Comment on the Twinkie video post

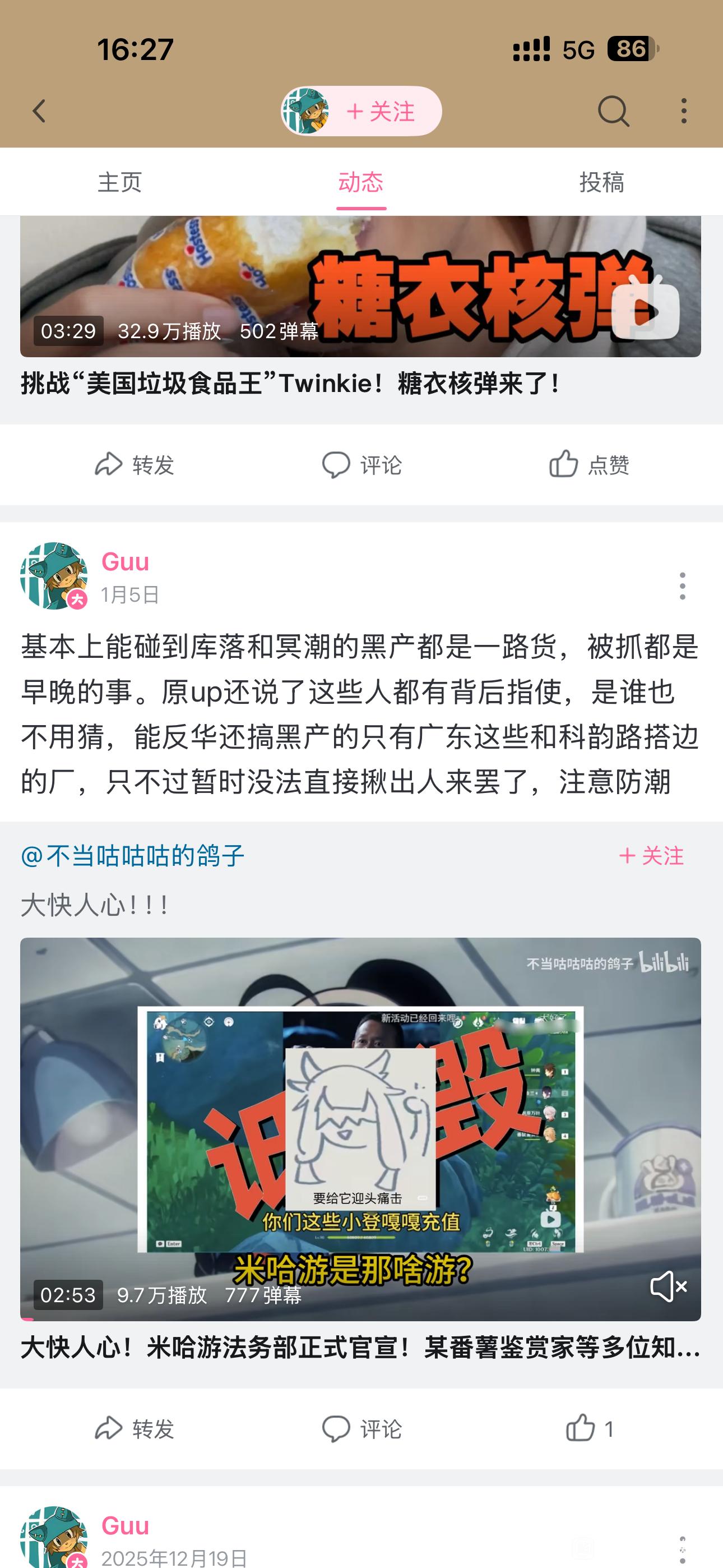click(x=361, y=465)
